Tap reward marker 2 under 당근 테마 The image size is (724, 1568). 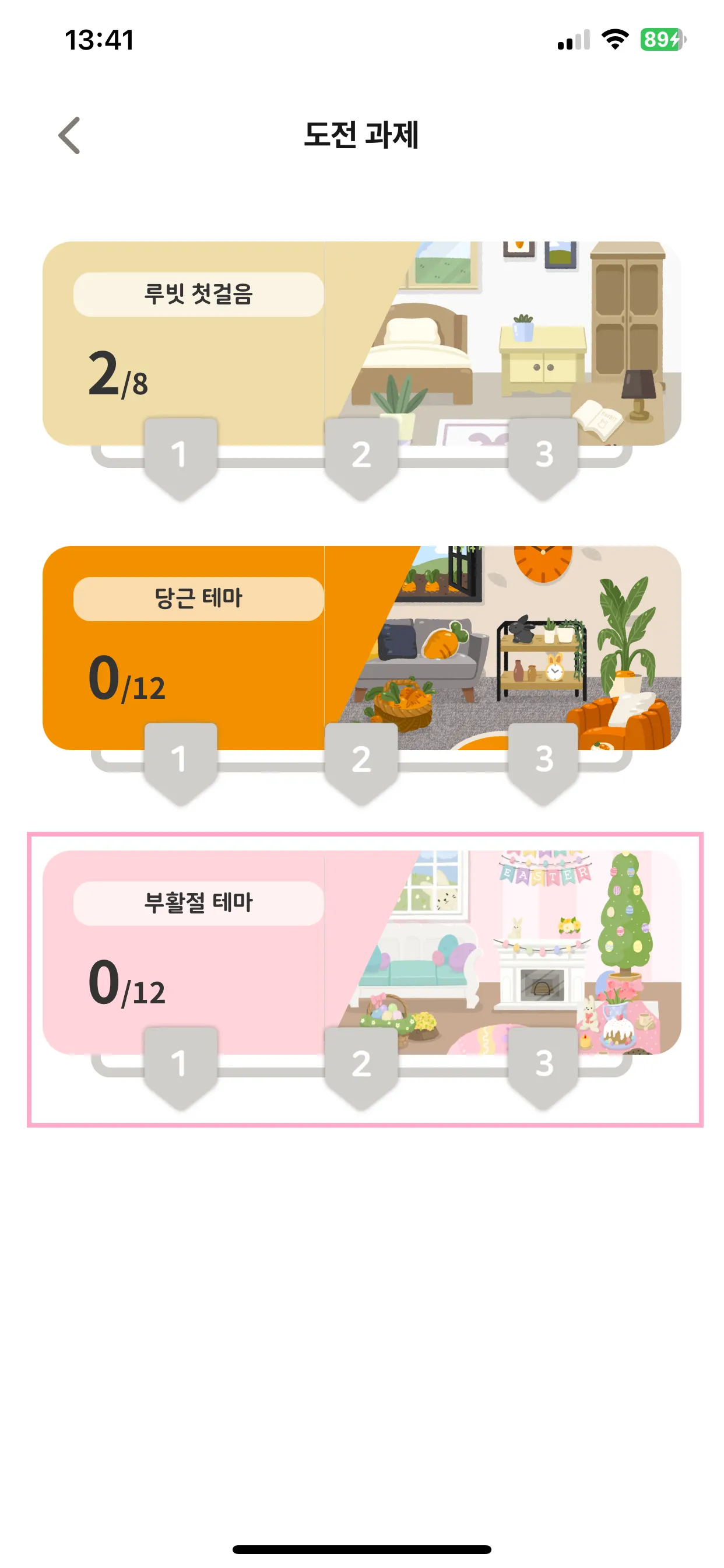coord(361,761)
